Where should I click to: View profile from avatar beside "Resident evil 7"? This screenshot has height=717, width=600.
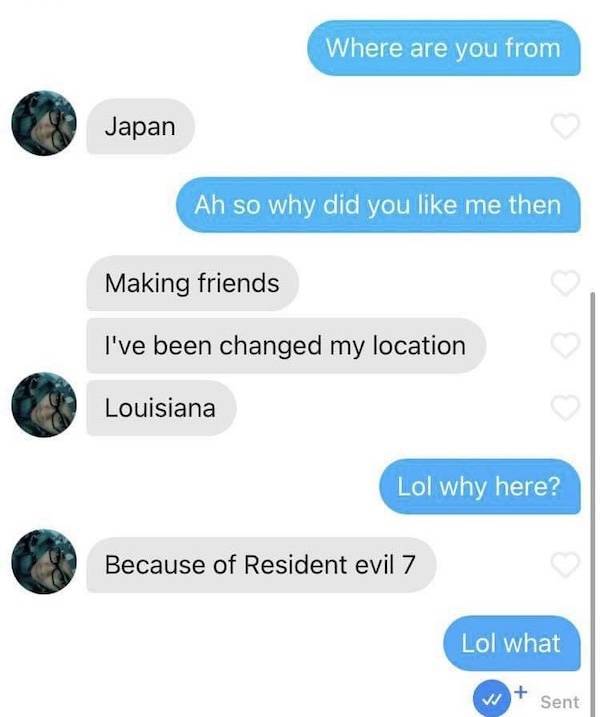coord(43,563)
